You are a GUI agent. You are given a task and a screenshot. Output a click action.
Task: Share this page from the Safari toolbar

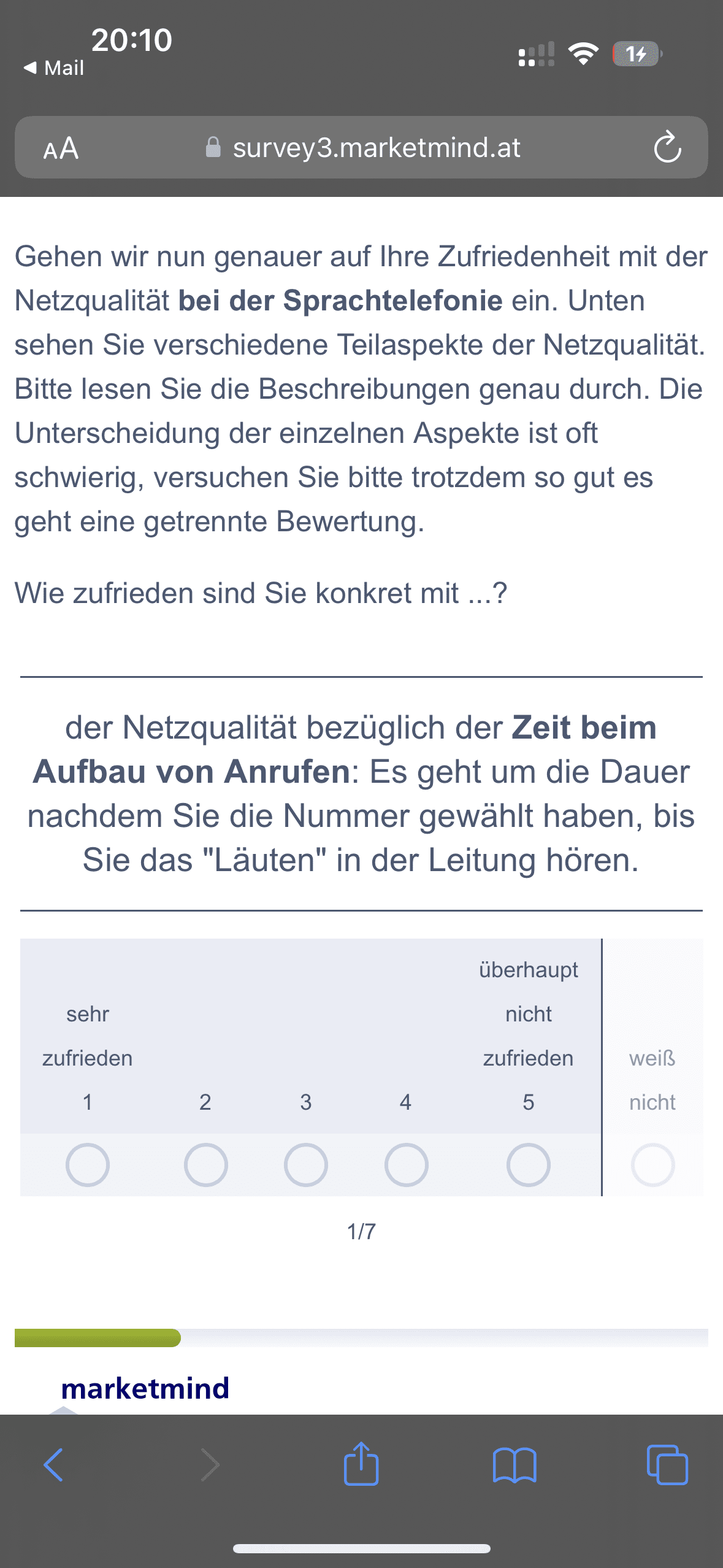pos(361,1465)
